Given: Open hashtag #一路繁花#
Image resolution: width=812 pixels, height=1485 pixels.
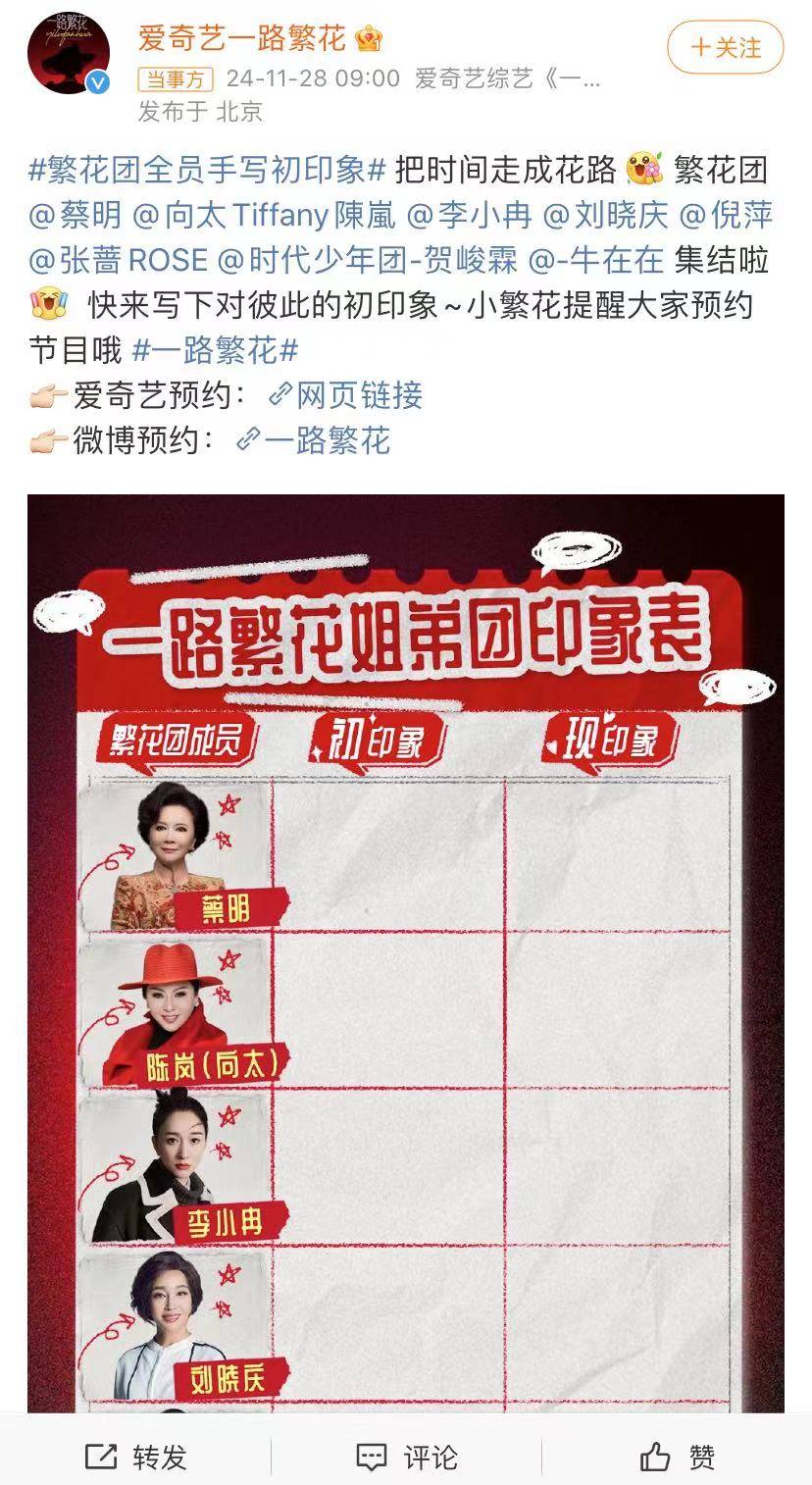Looking at the screenshot, I should click(x=215, y=350).
